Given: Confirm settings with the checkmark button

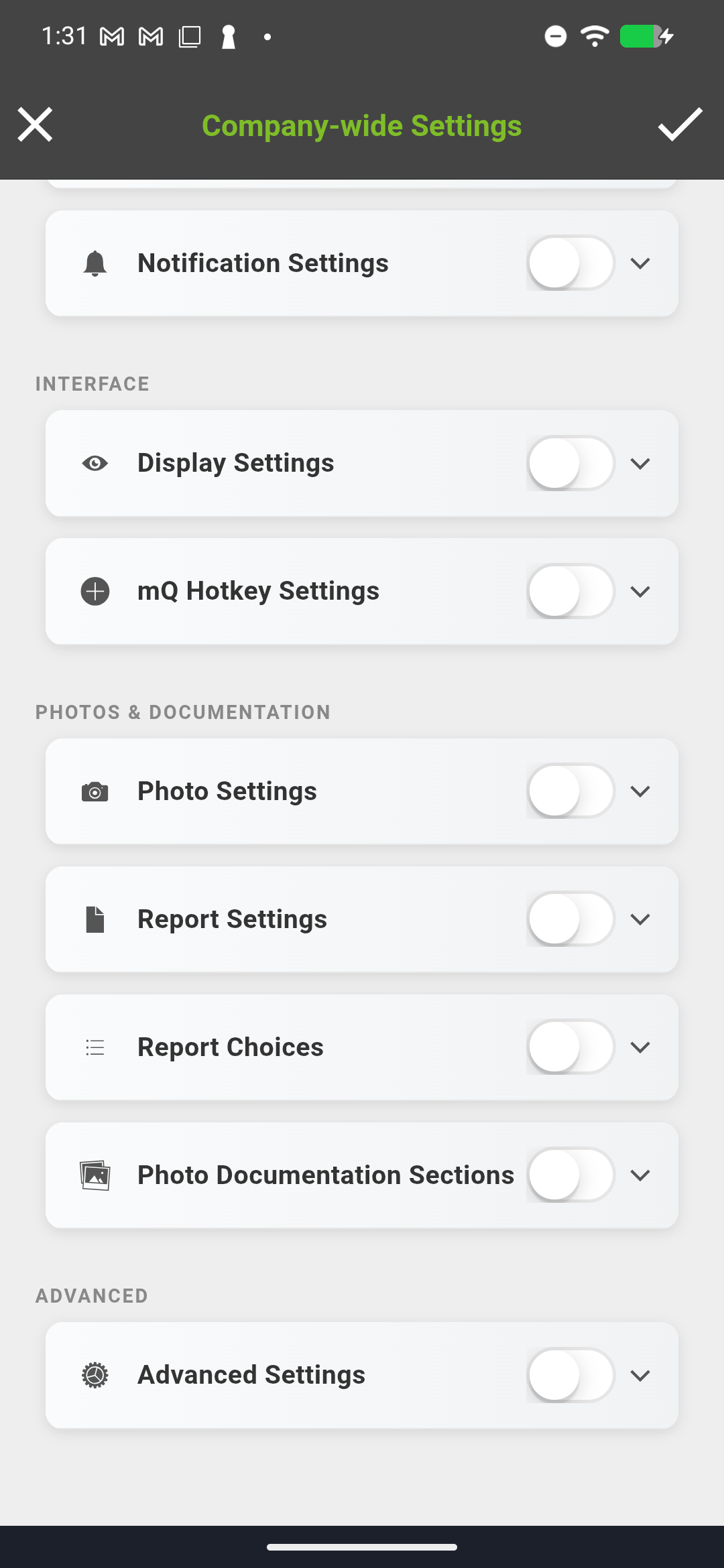Looking at the screenshot, I should click(680, 125).
